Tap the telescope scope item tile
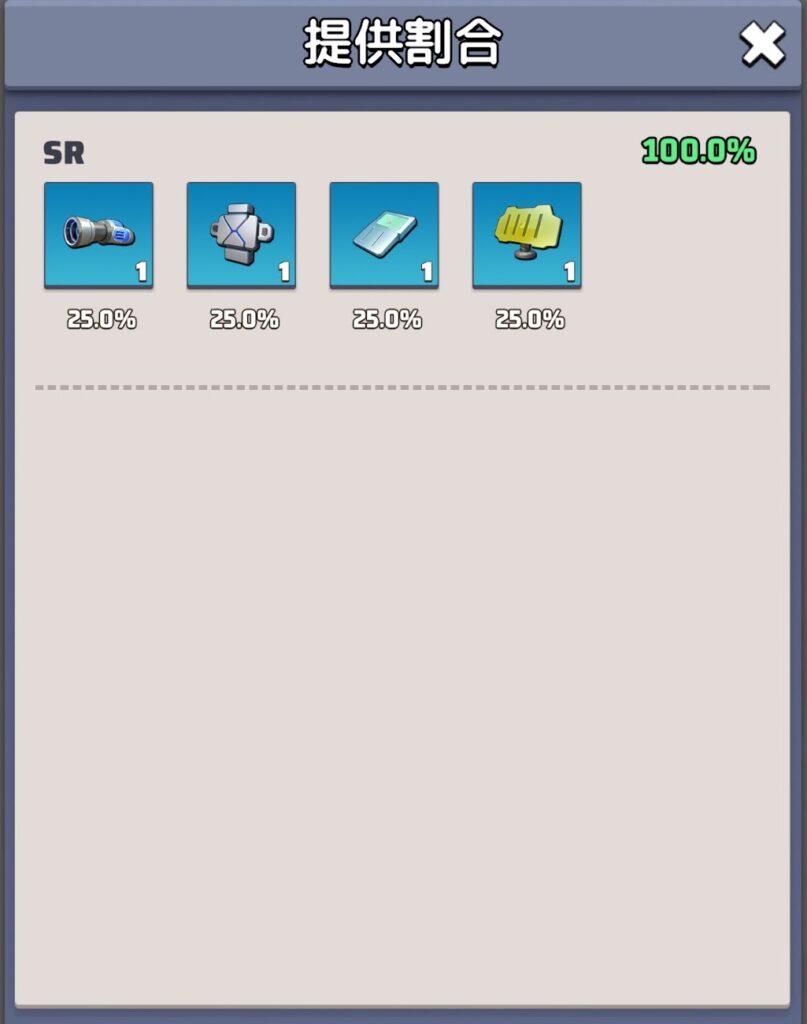 pos(99,236)
